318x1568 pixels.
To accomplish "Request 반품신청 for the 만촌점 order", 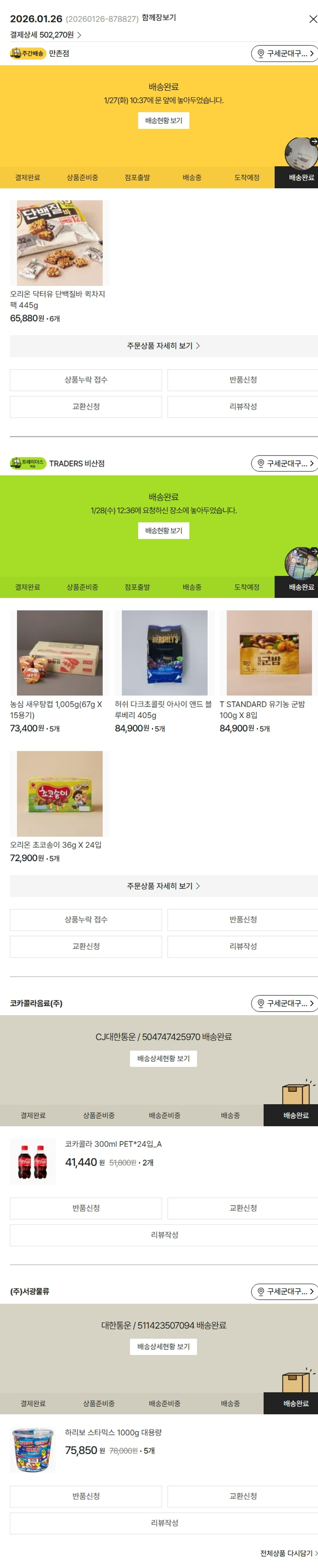I will click(x=243, y=380).
